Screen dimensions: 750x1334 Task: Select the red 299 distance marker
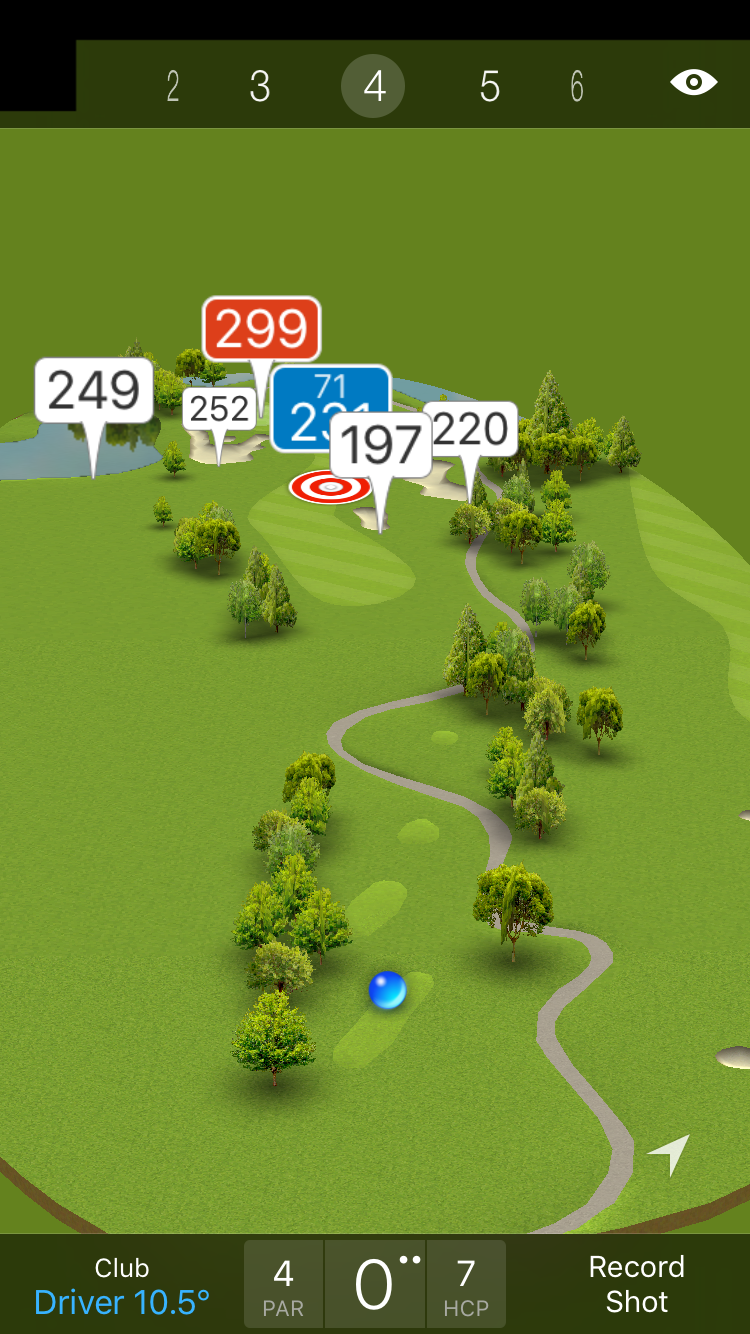pyautogui.click(x=261, y=329)
